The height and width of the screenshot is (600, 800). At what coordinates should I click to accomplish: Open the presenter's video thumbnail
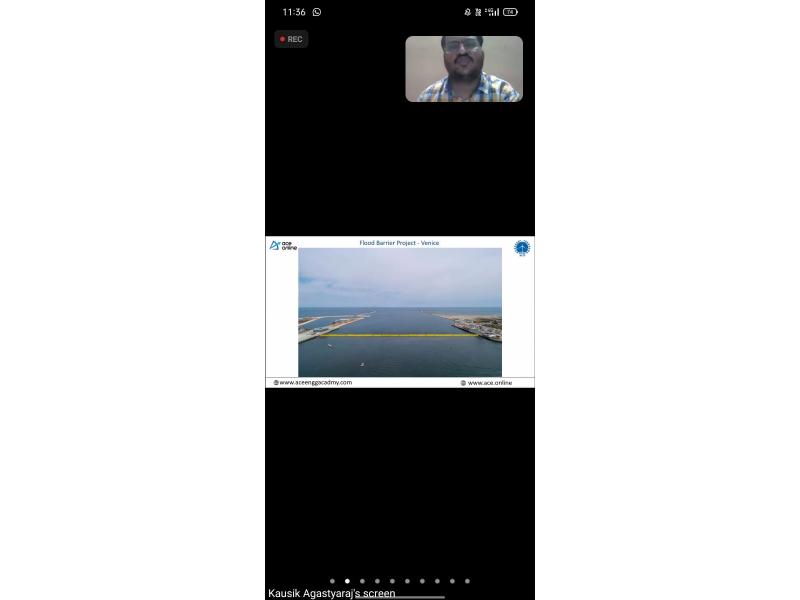(464, 69)
